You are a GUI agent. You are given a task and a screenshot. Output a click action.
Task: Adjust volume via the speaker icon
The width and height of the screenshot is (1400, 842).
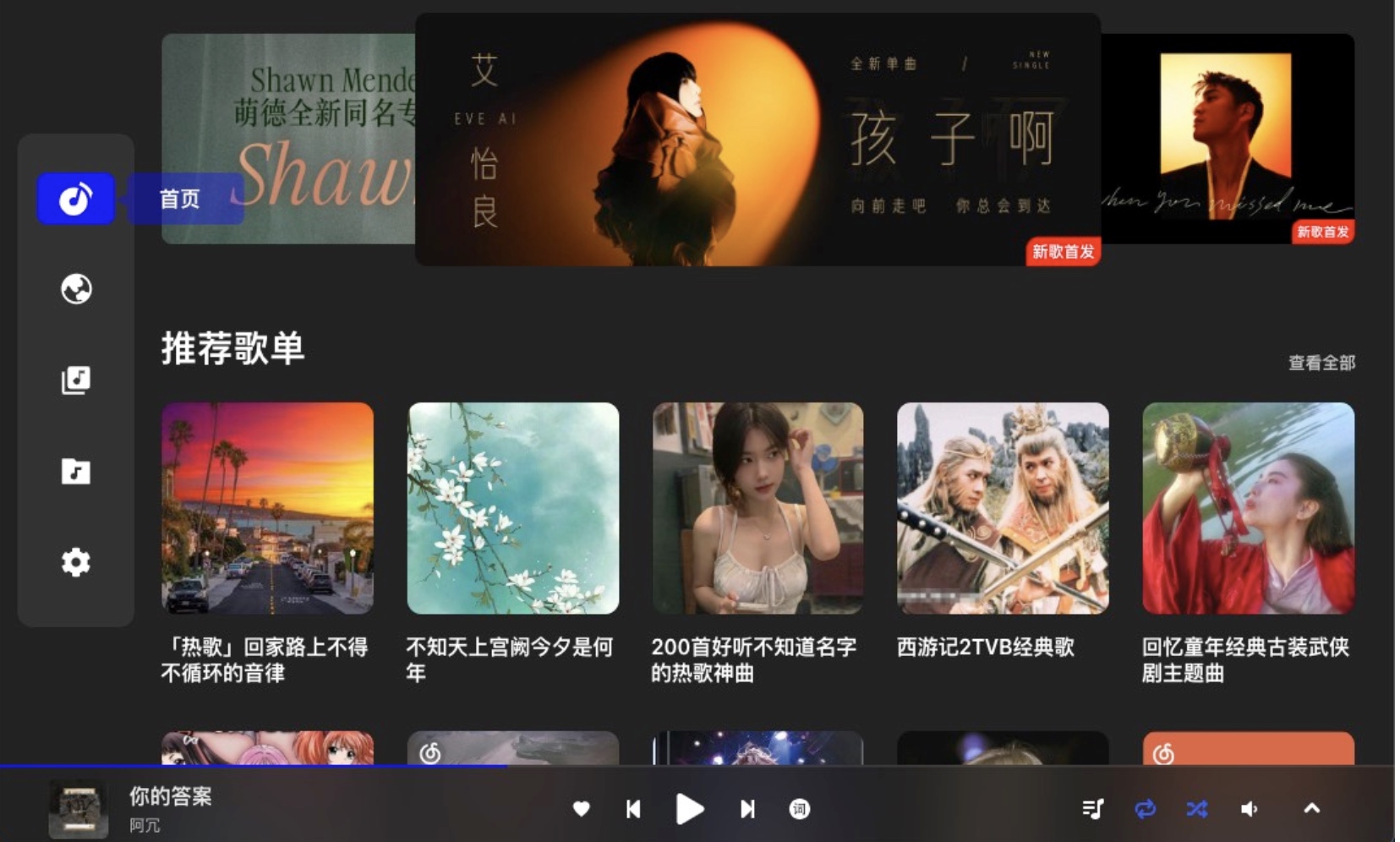[x=1249, y=809]
